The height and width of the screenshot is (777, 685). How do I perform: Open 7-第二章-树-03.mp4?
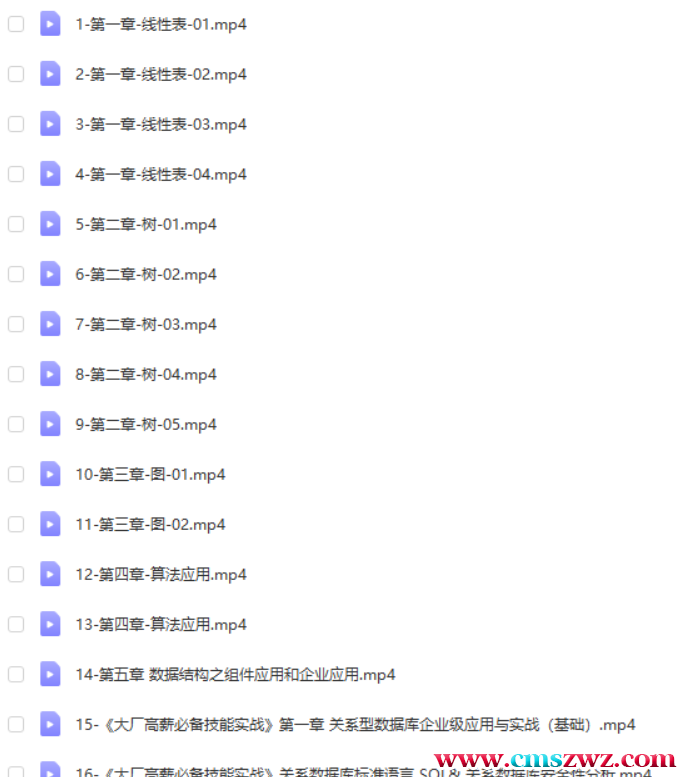pos(146,324)
